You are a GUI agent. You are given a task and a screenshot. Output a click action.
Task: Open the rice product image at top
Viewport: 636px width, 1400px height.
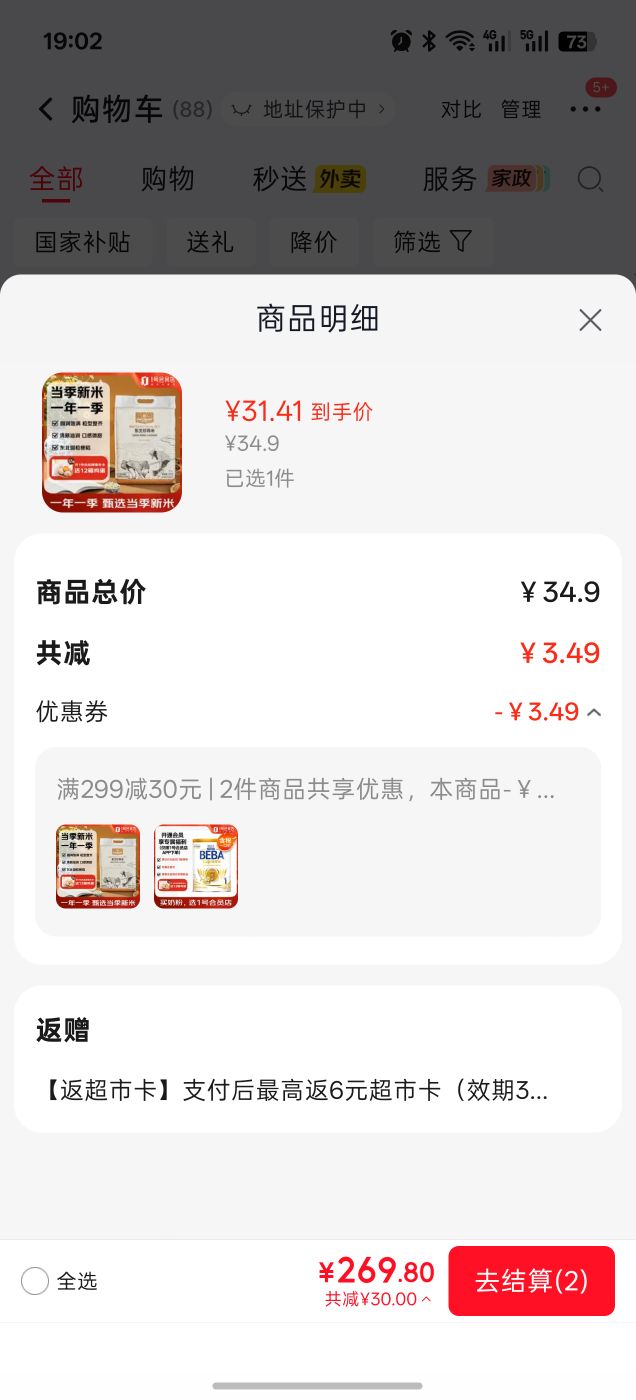[112, 443]
